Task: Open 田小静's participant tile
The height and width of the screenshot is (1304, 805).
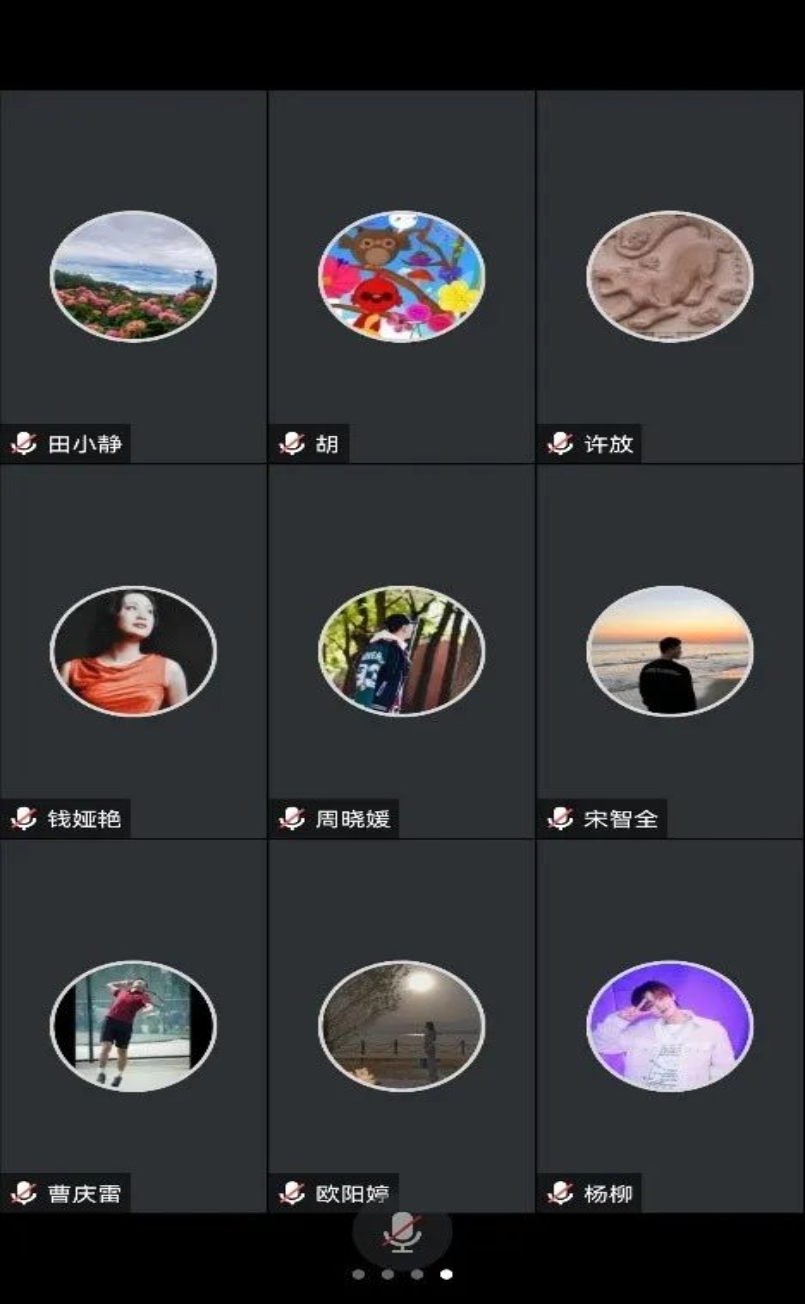Action: [x=133, y=276]
